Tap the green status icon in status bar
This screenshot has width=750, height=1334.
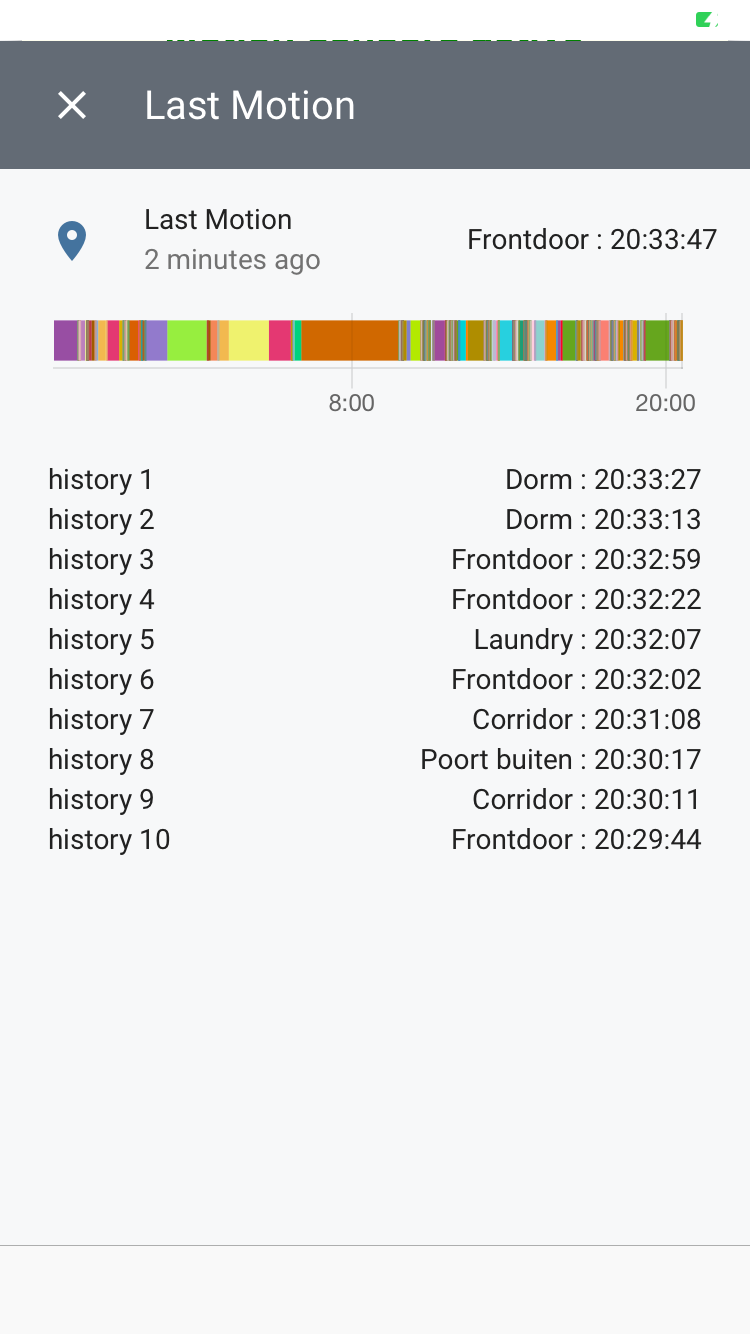coord(706,18)
